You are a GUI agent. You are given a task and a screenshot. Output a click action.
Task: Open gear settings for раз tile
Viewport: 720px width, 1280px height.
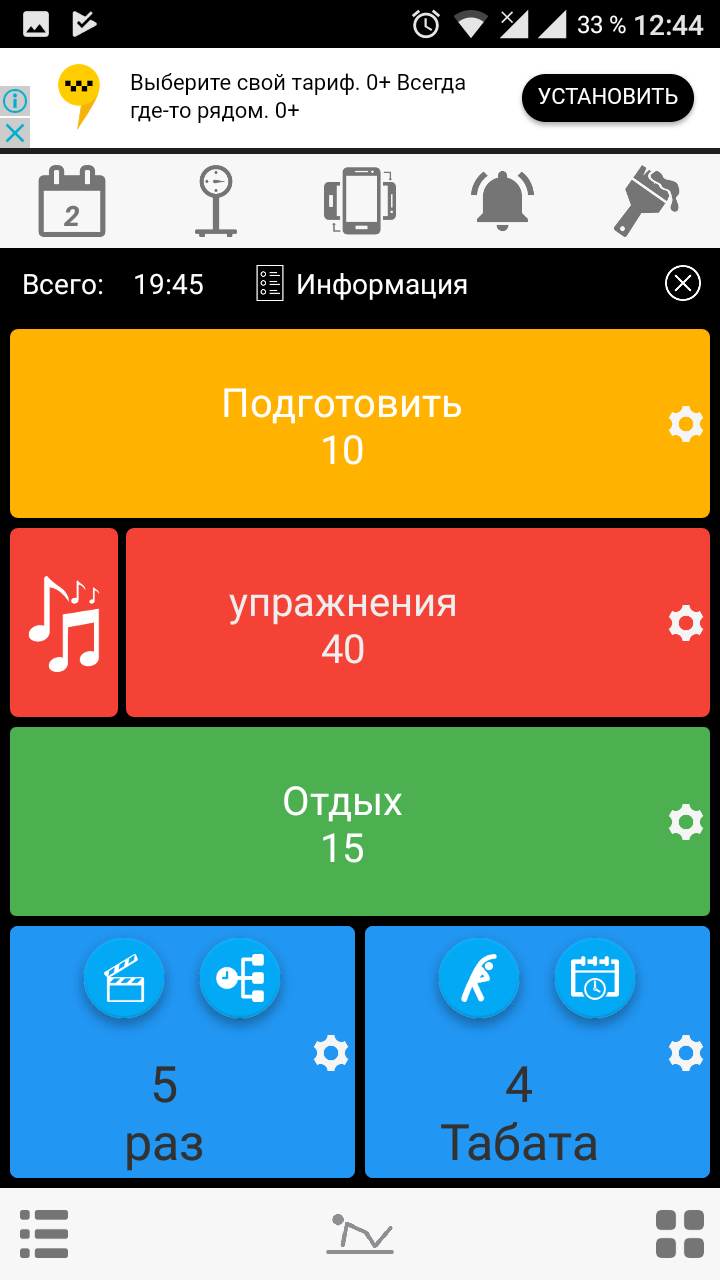331,1052
